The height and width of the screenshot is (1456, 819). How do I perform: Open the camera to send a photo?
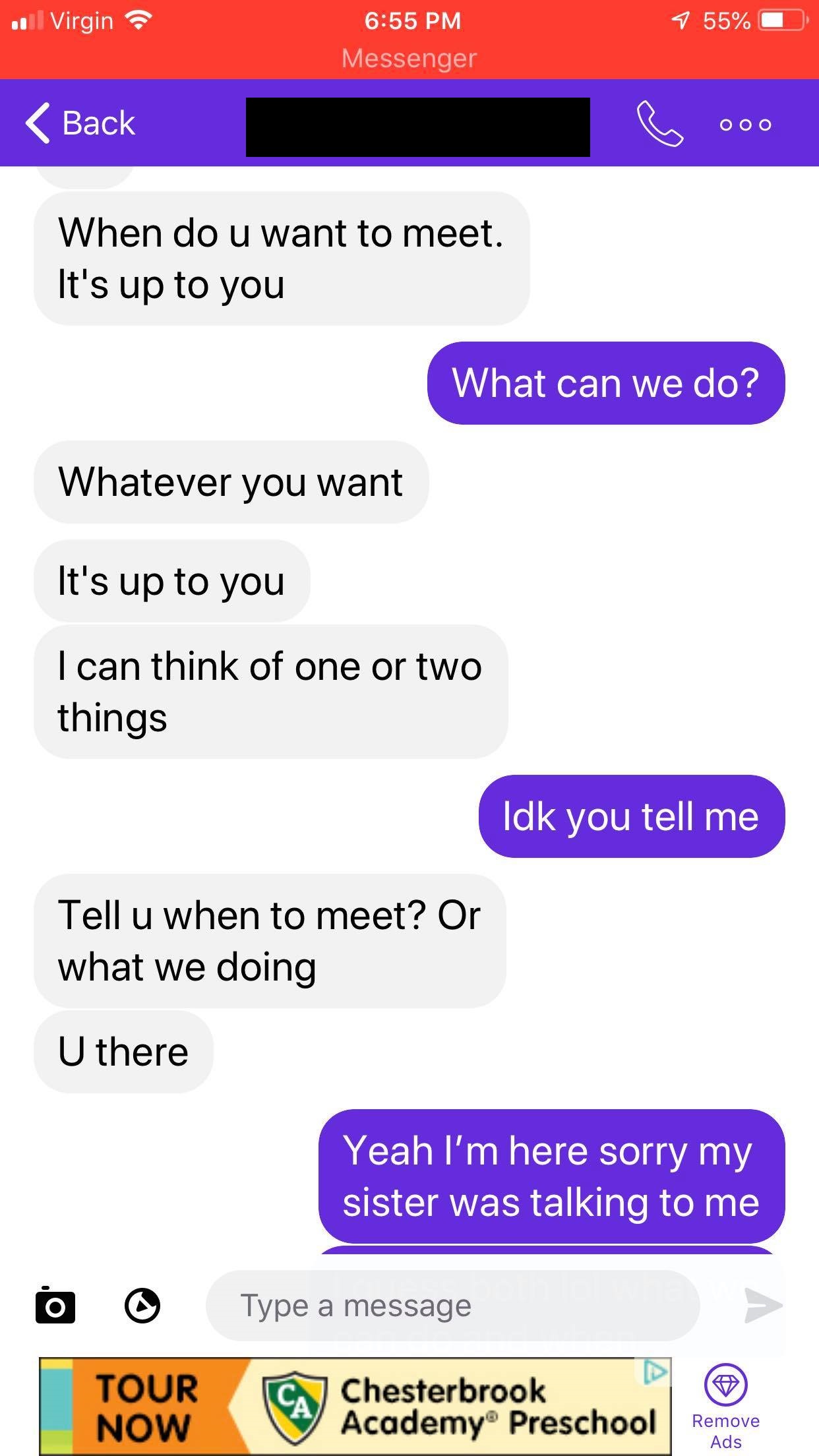click(55, 1305)
